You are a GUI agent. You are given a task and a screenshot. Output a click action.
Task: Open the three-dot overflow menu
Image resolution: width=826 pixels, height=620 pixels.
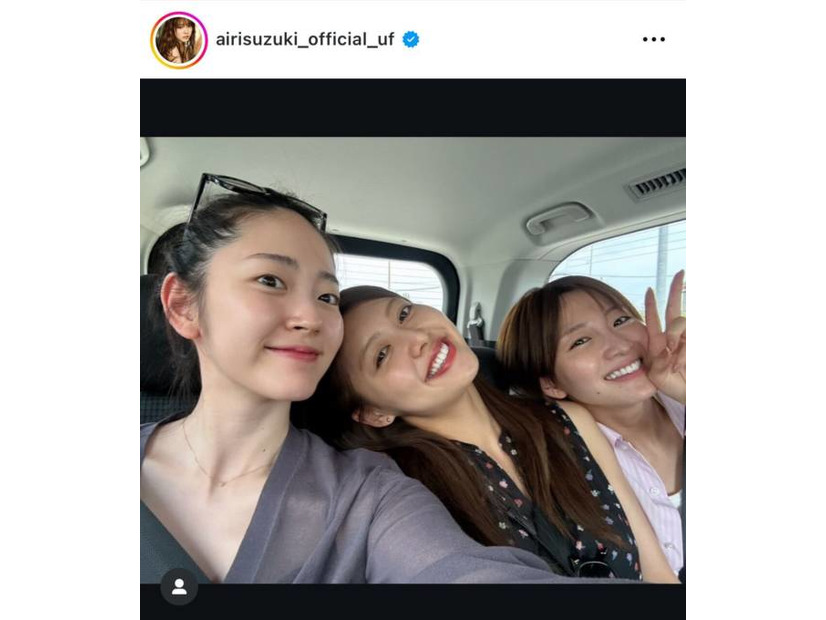click(653, 40)
